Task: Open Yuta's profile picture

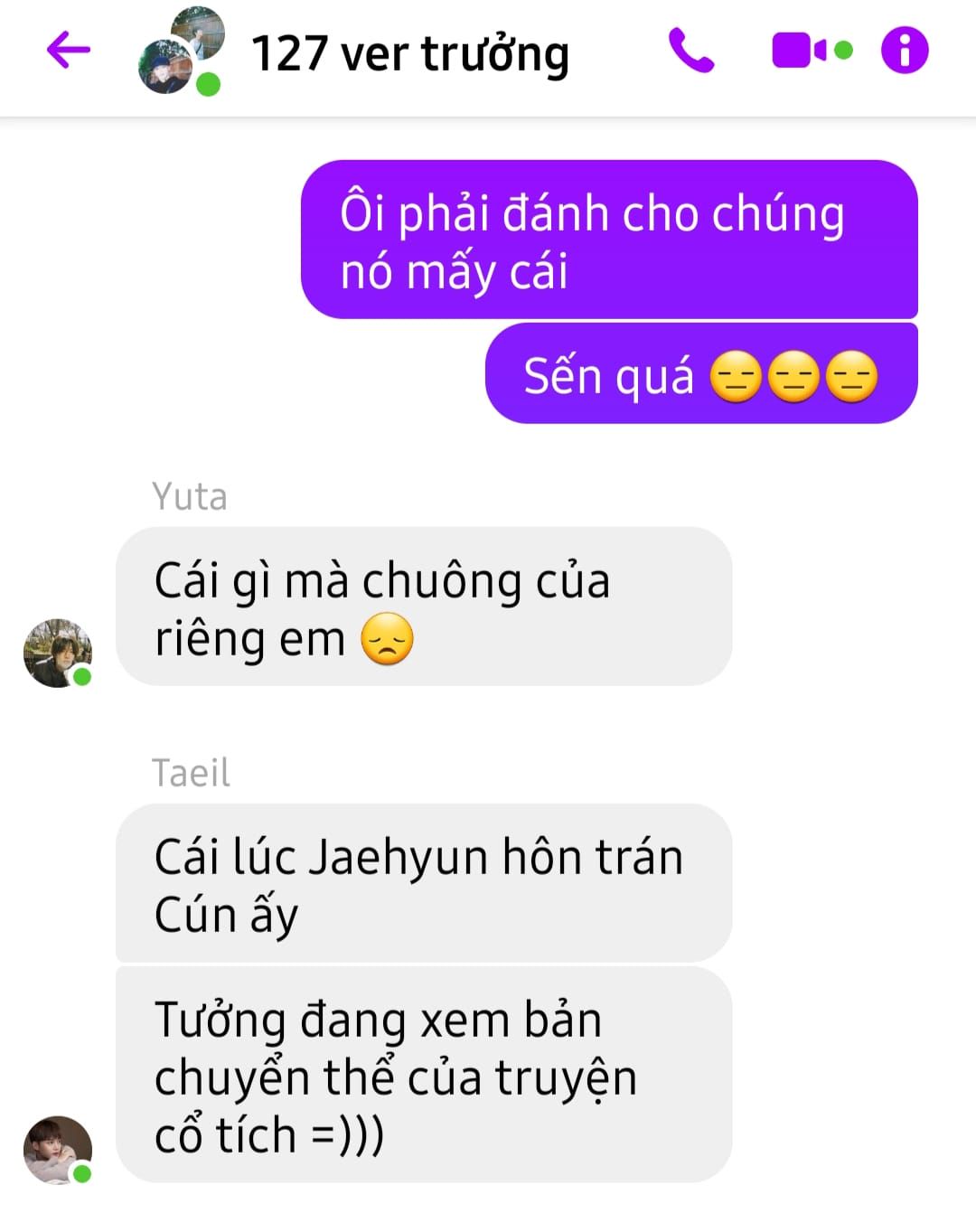Action: pyautogui.click(x=57, y=653)
